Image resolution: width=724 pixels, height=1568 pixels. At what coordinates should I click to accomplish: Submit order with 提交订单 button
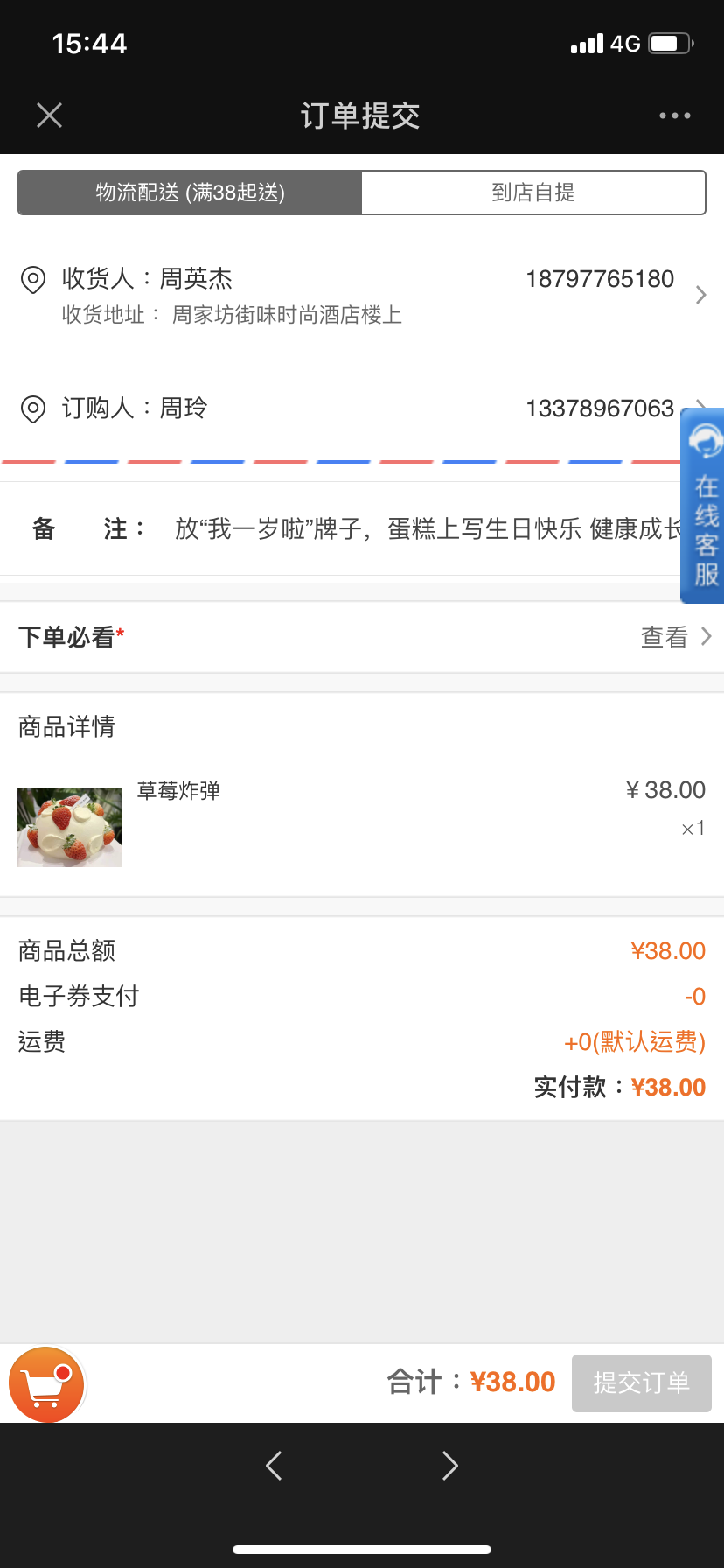pyautogui.click(x=641, y=1382)
